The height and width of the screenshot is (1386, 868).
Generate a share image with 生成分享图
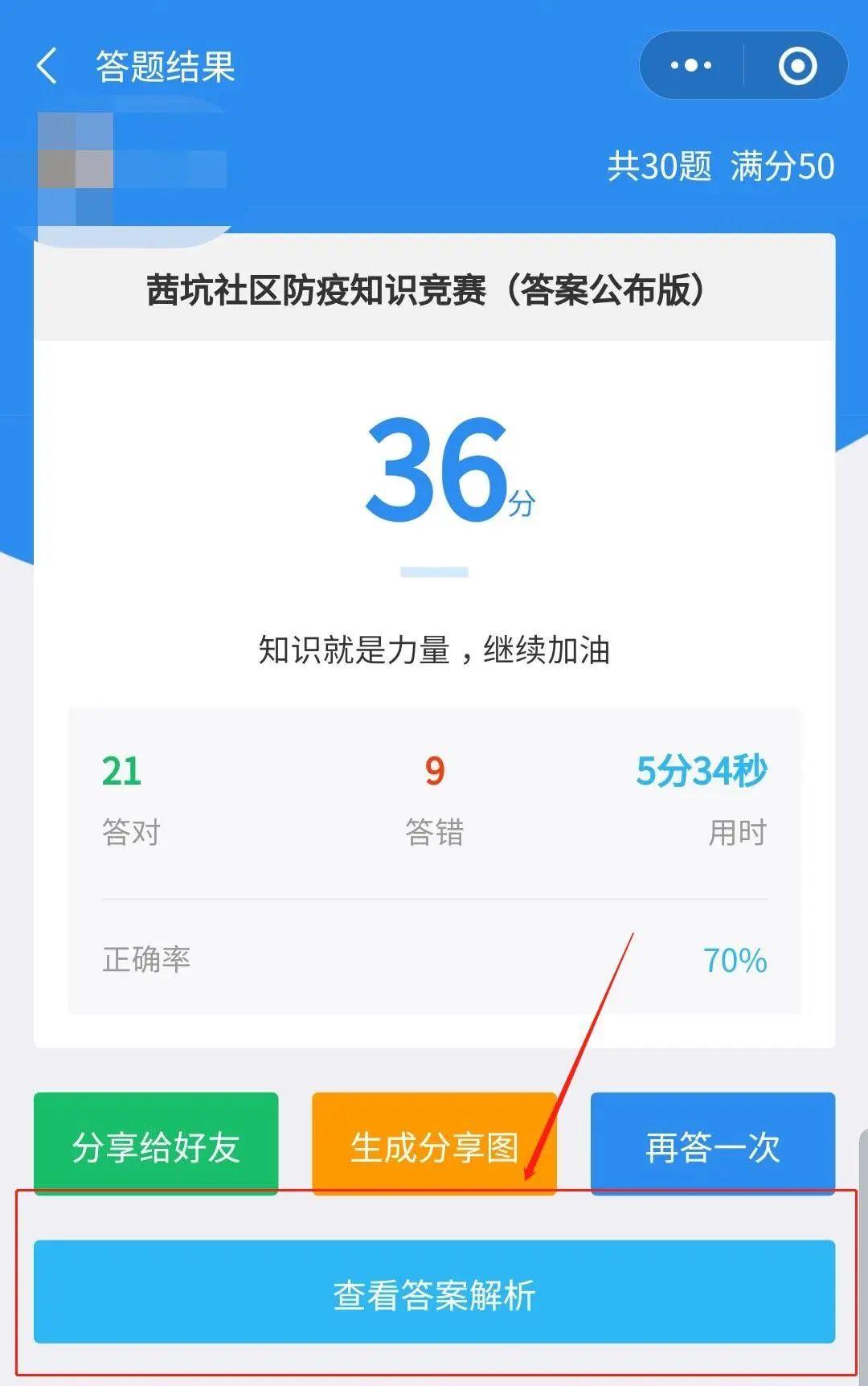pos(434,1143)
